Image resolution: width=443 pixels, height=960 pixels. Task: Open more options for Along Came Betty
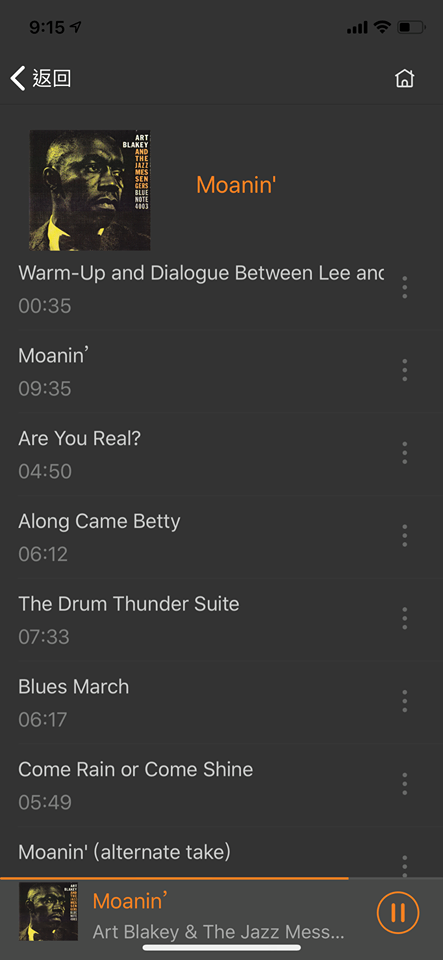click(x=404, y=535)
